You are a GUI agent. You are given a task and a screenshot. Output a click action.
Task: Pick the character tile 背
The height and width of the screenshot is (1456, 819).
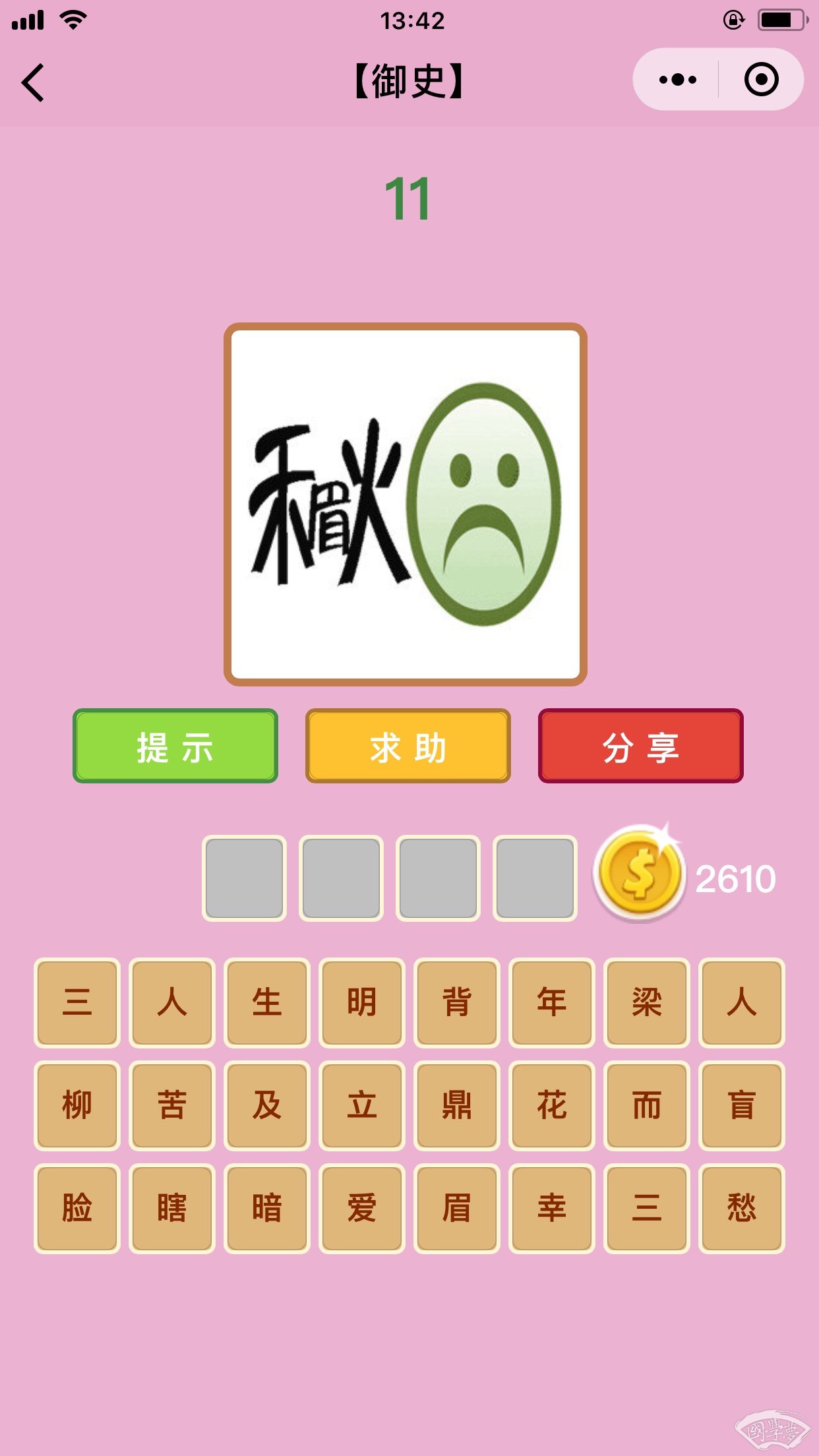457,1002
